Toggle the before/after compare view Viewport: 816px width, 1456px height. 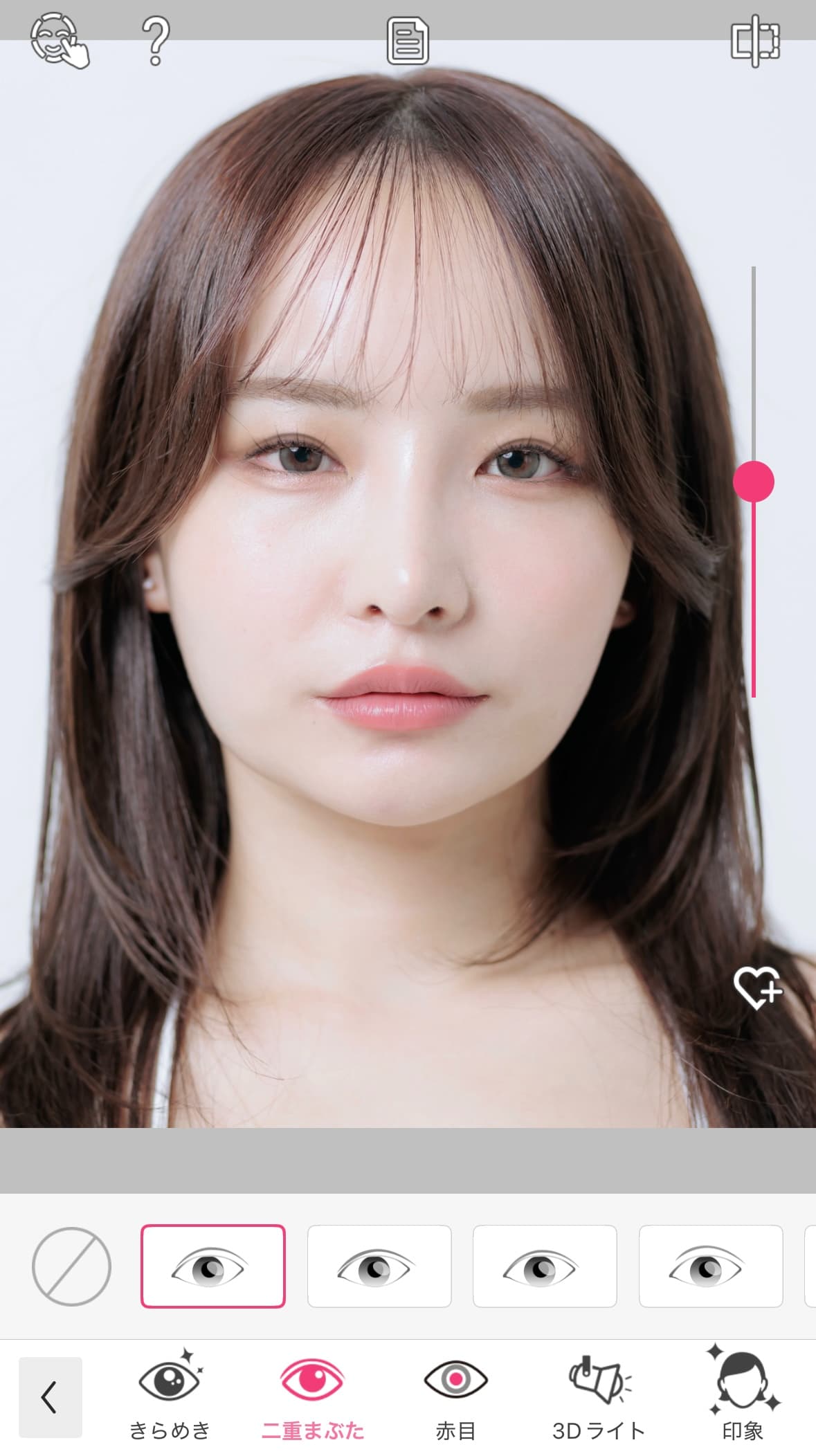(755, 41)
